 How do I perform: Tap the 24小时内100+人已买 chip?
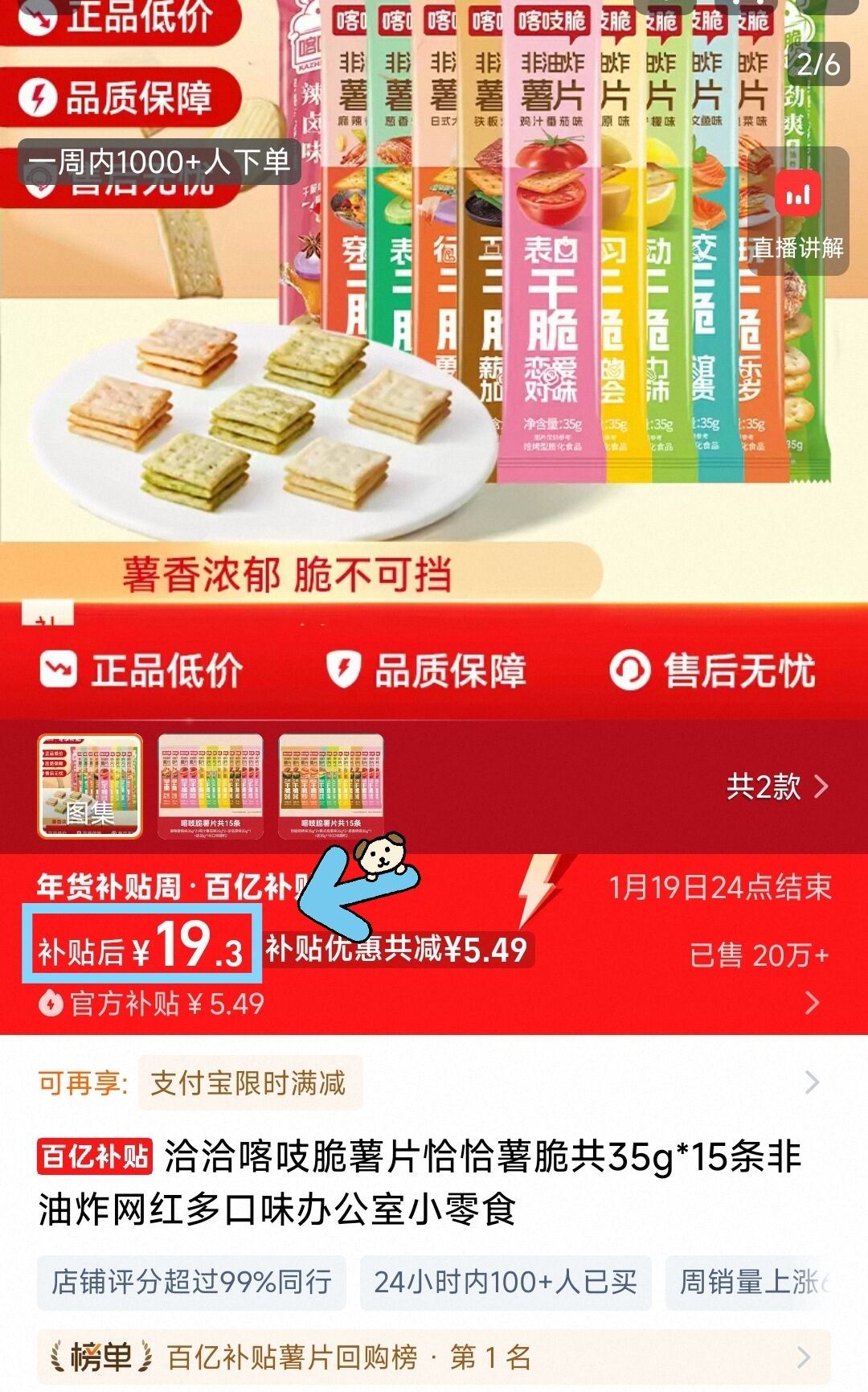[x=506, y=1282]
